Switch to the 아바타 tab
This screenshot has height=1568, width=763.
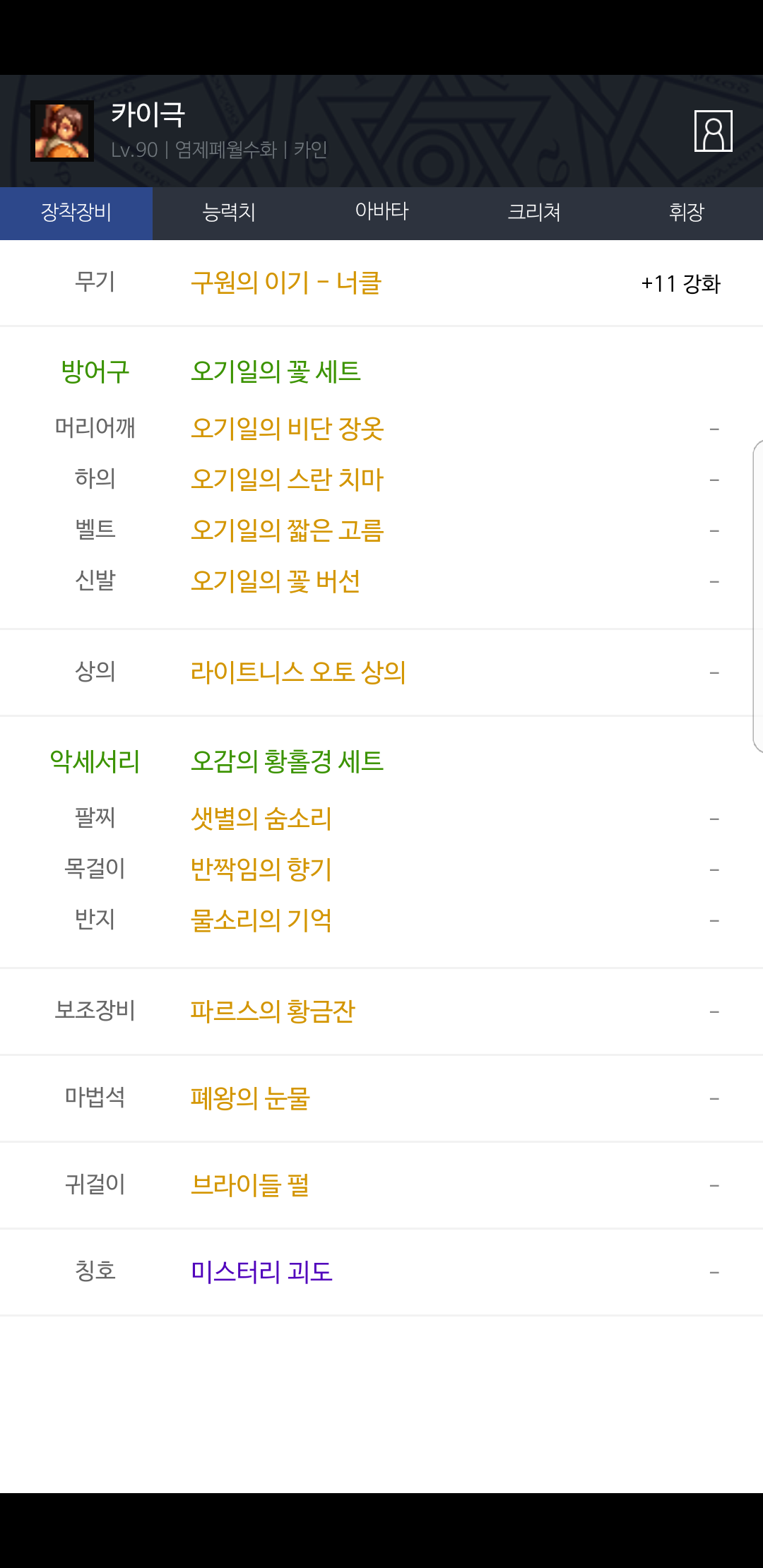coord(381,213)
